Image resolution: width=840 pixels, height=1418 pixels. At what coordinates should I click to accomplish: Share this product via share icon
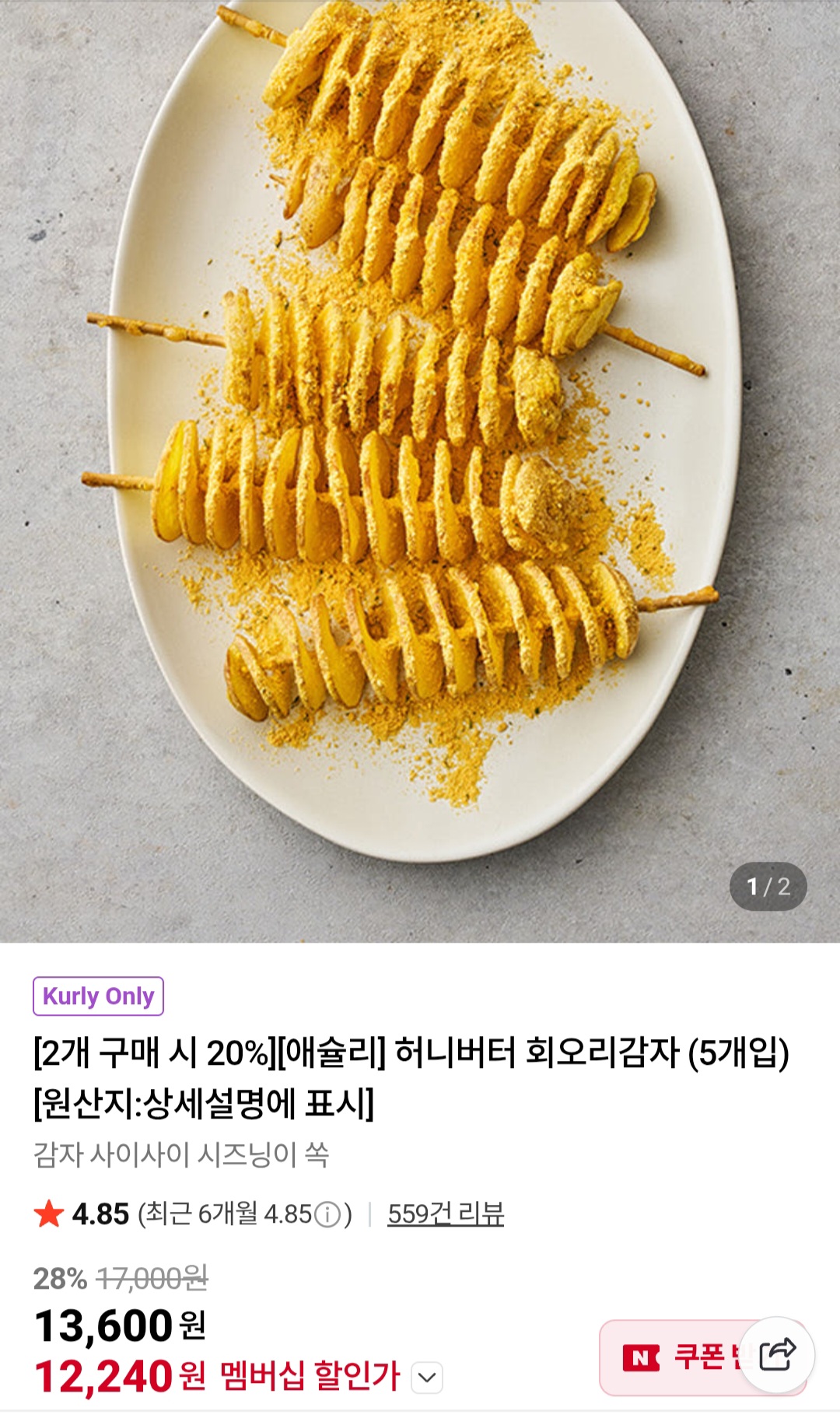(x=777, y=1354)
